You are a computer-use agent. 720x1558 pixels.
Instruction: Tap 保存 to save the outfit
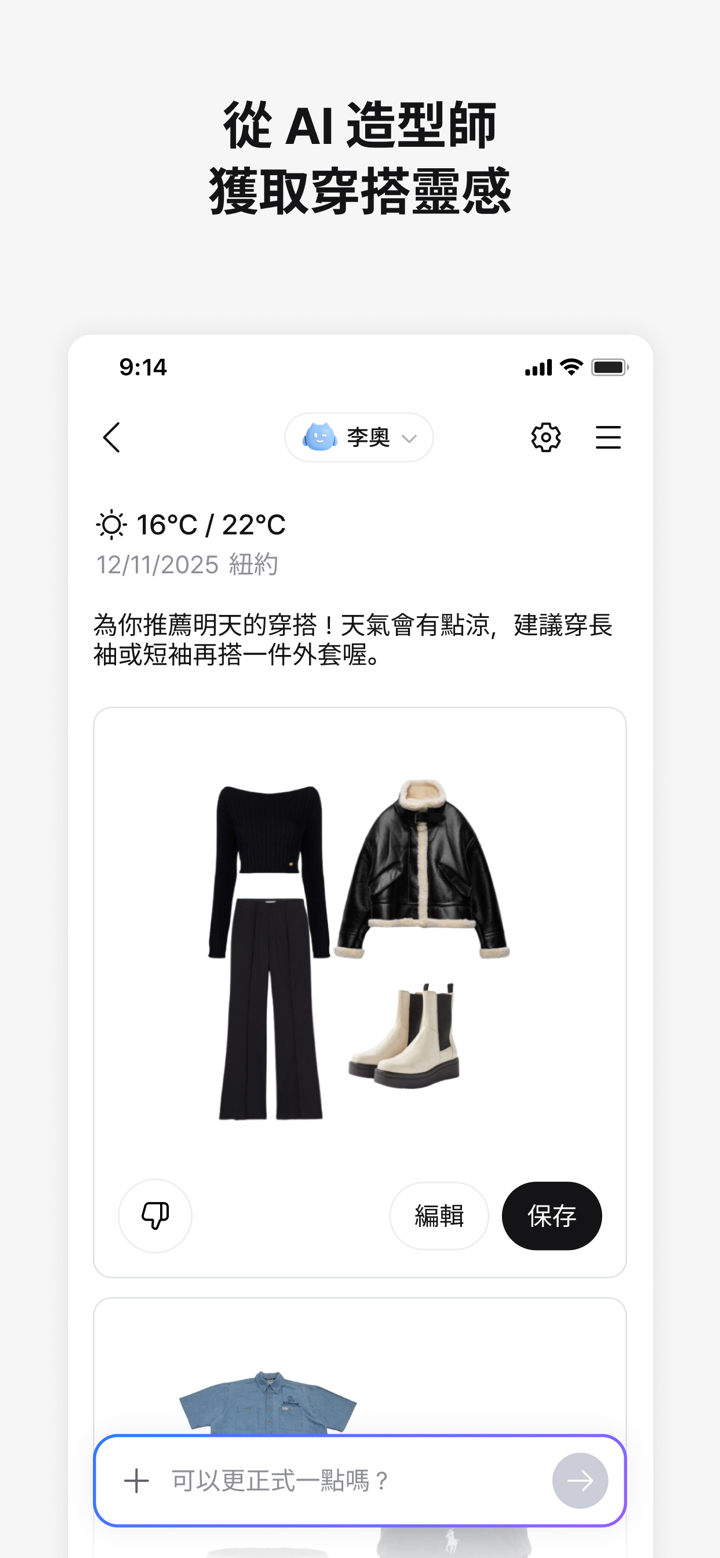[x=551, y=1216]
